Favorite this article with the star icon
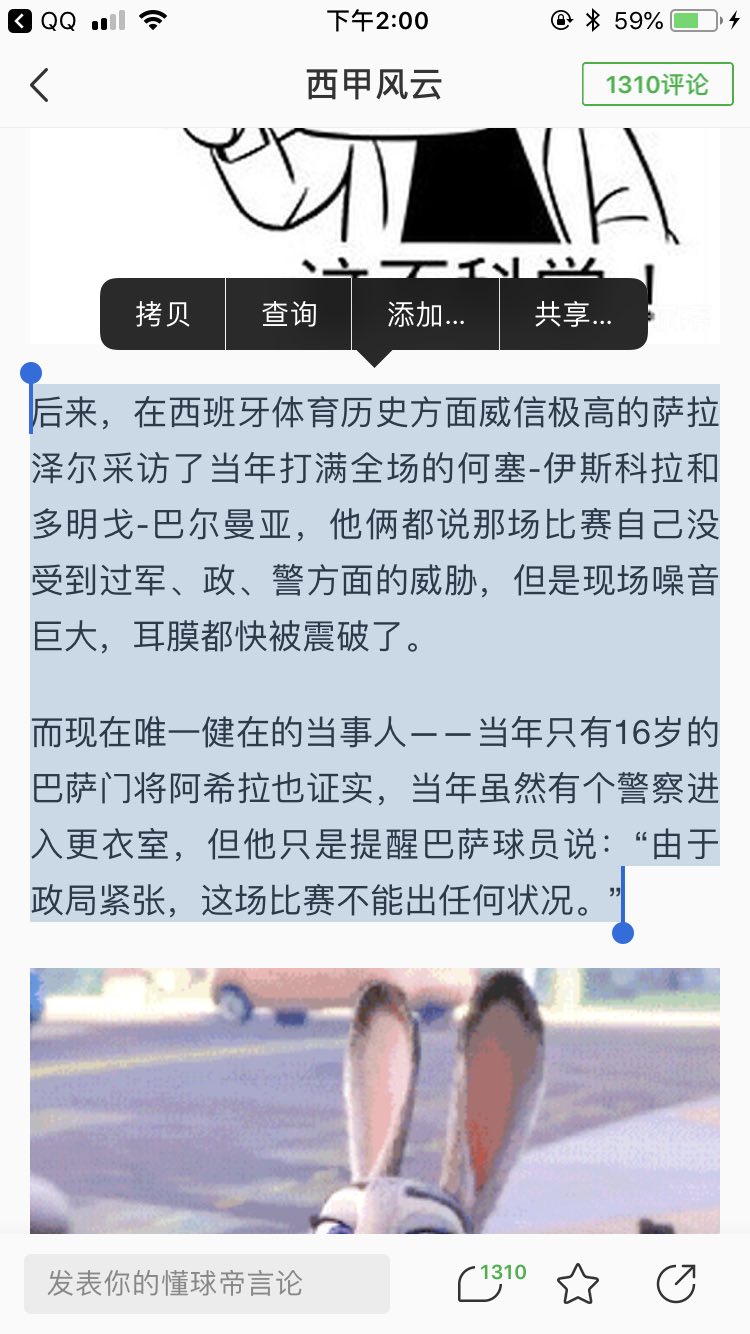 pyautogui.click(x=578, y=1284)
